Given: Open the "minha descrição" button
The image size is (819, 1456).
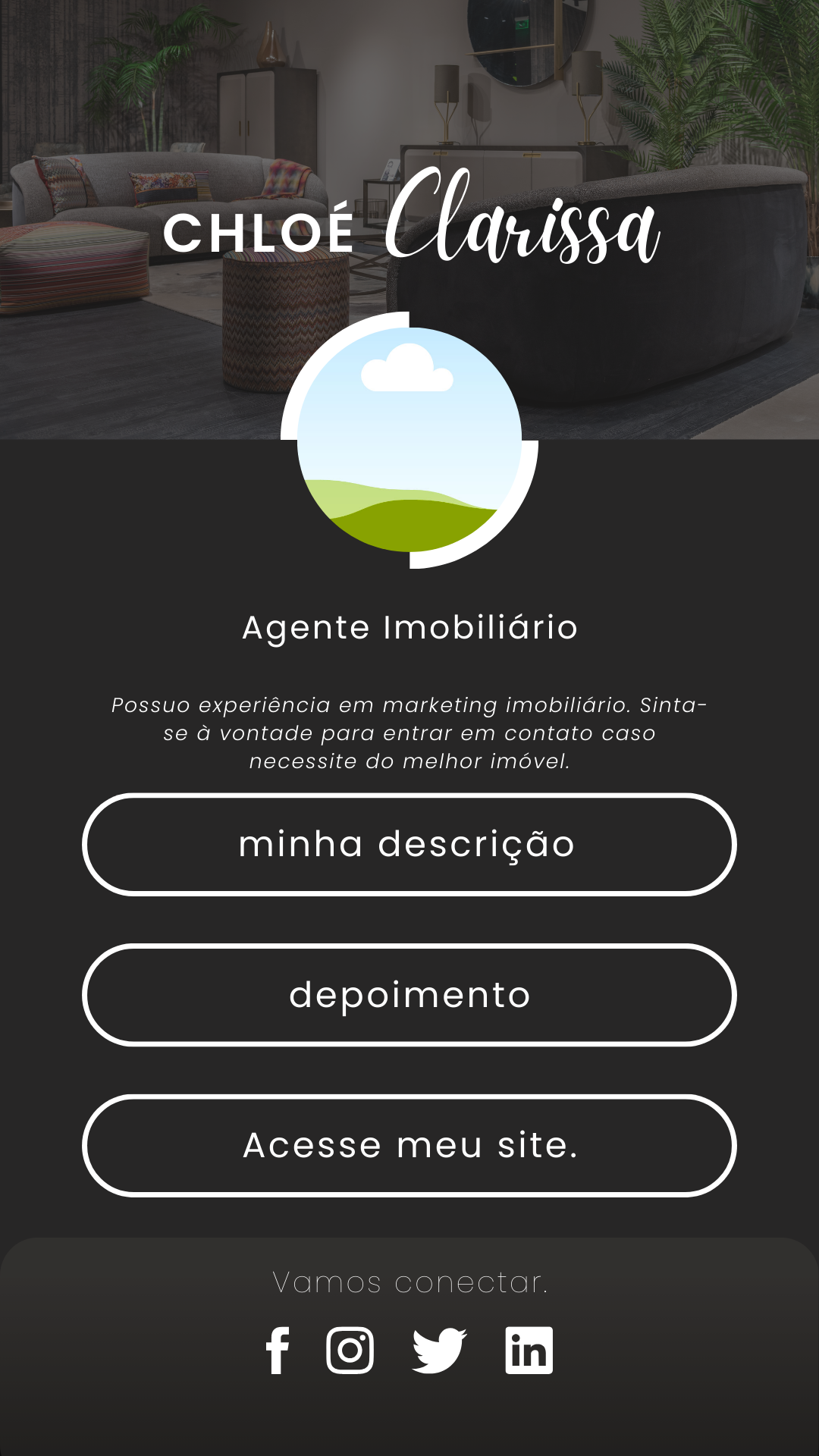Looking at the screenshot, I should [x=409, y=845].
